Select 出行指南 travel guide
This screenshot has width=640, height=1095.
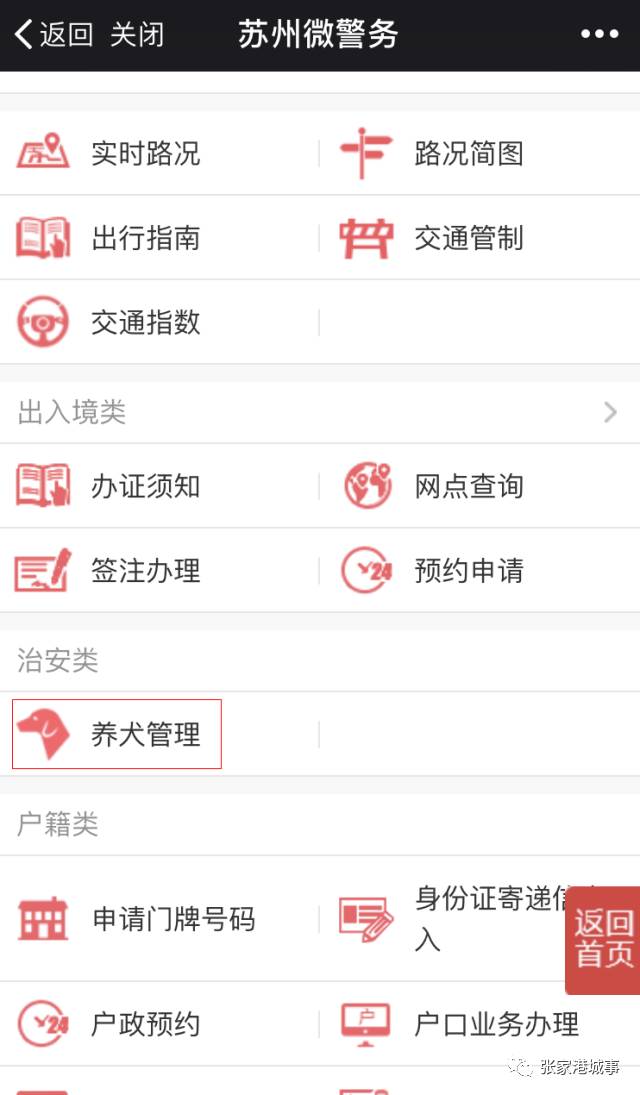(145, 238)
